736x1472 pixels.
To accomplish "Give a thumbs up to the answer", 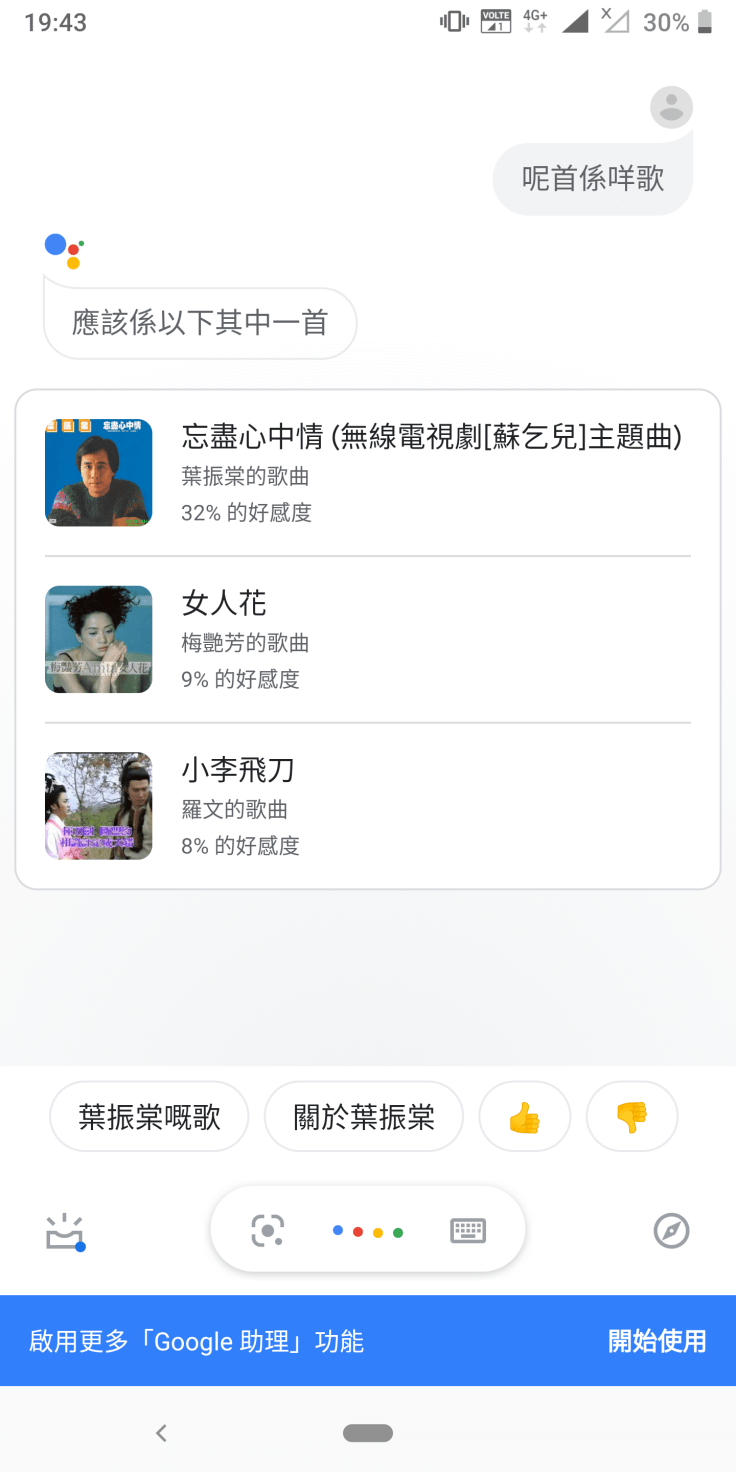I will 525,1117.
